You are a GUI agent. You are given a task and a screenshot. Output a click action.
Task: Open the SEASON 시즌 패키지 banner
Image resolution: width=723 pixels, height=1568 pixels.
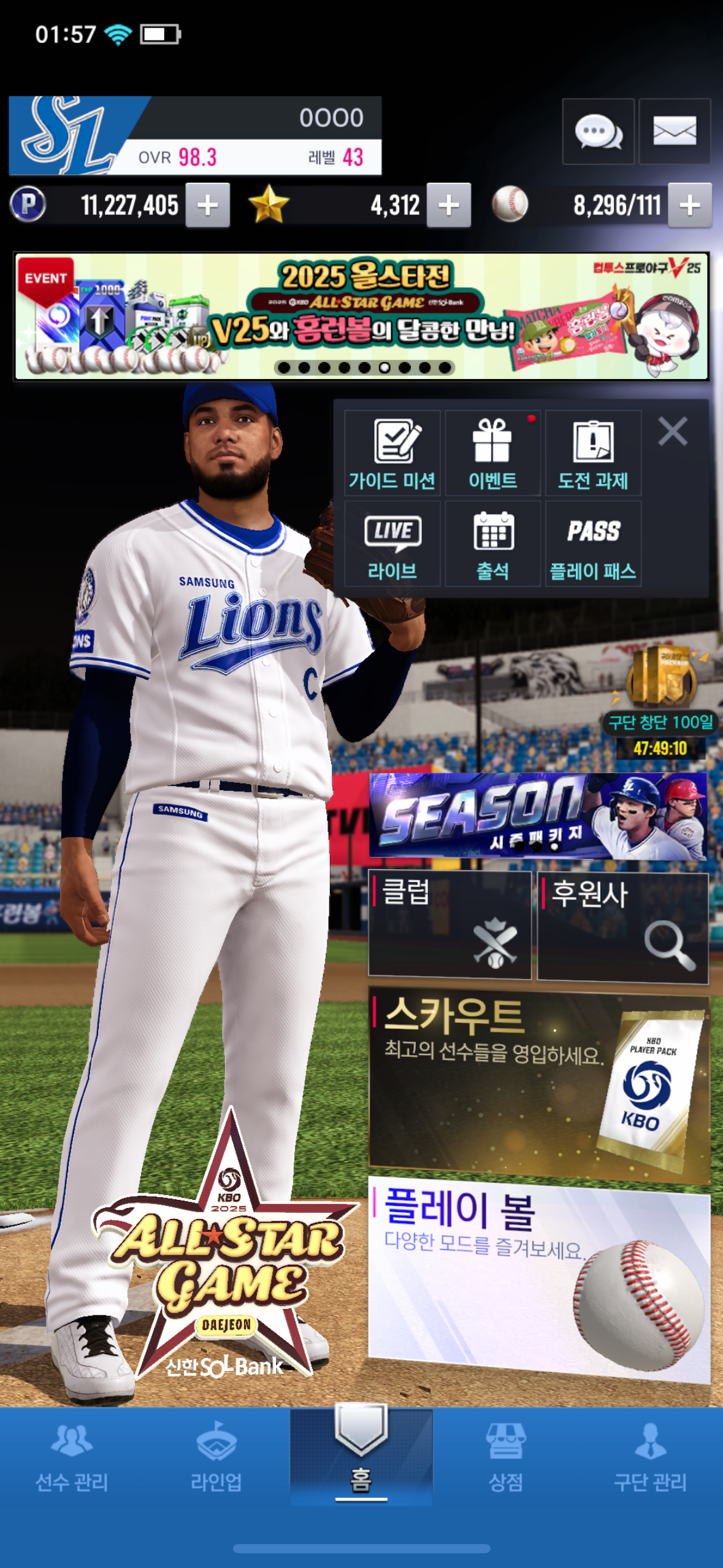[x=538, y=816]
